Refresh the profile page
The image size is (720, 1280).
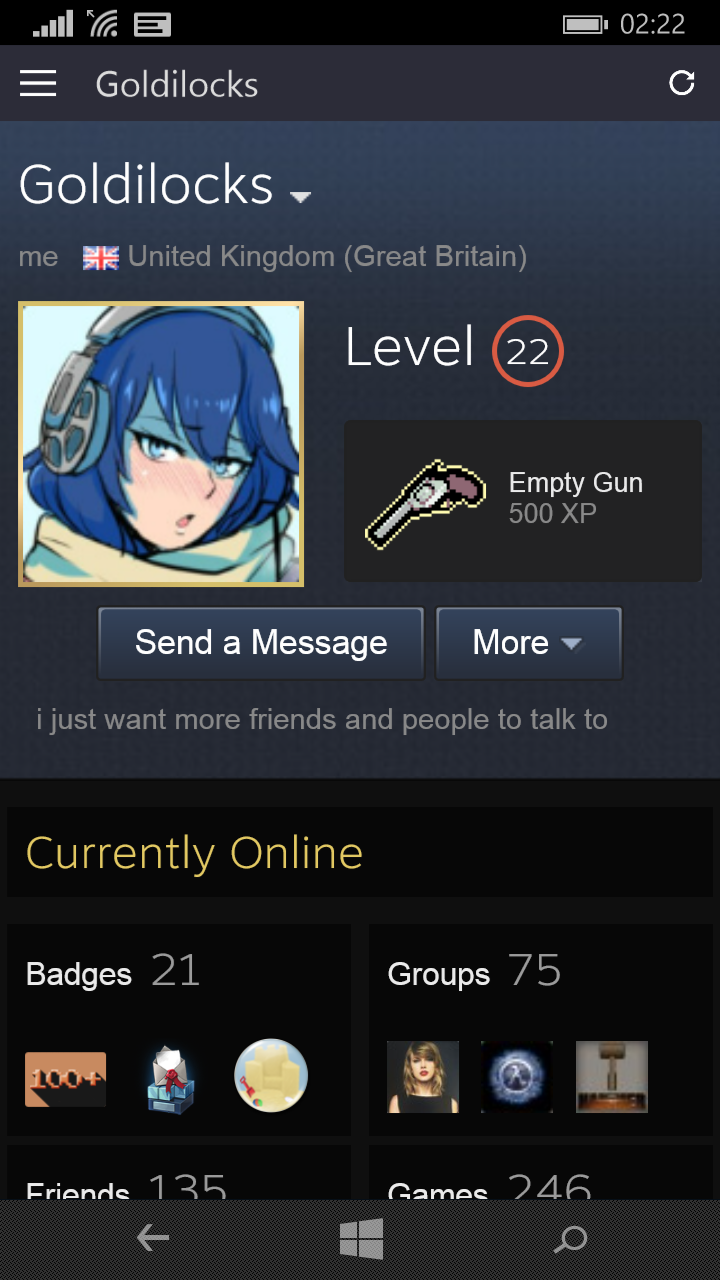682,83
